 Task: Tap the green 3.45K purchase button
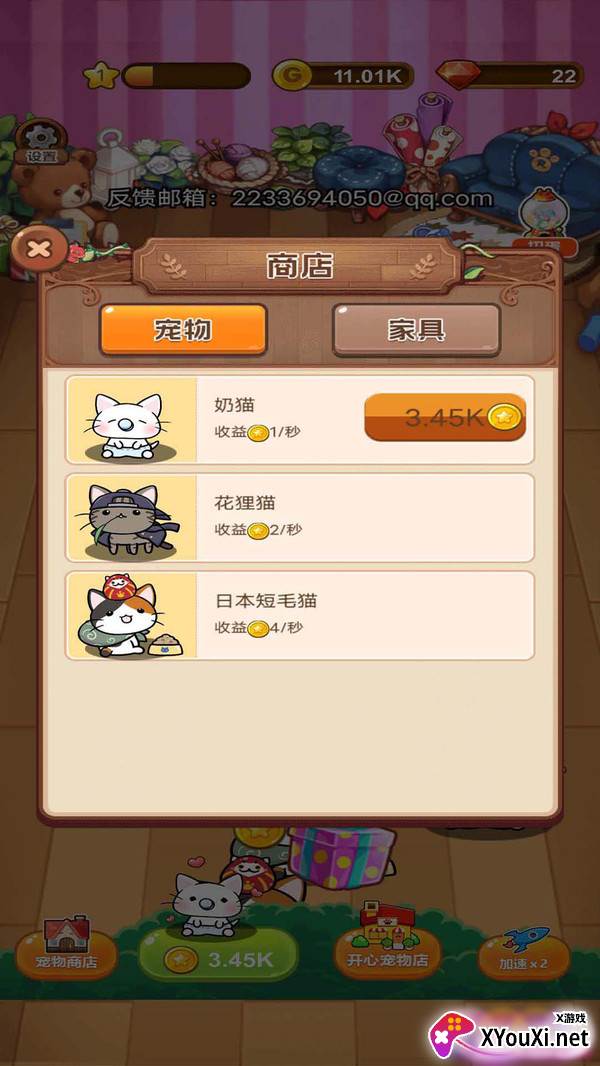point(219,959)
